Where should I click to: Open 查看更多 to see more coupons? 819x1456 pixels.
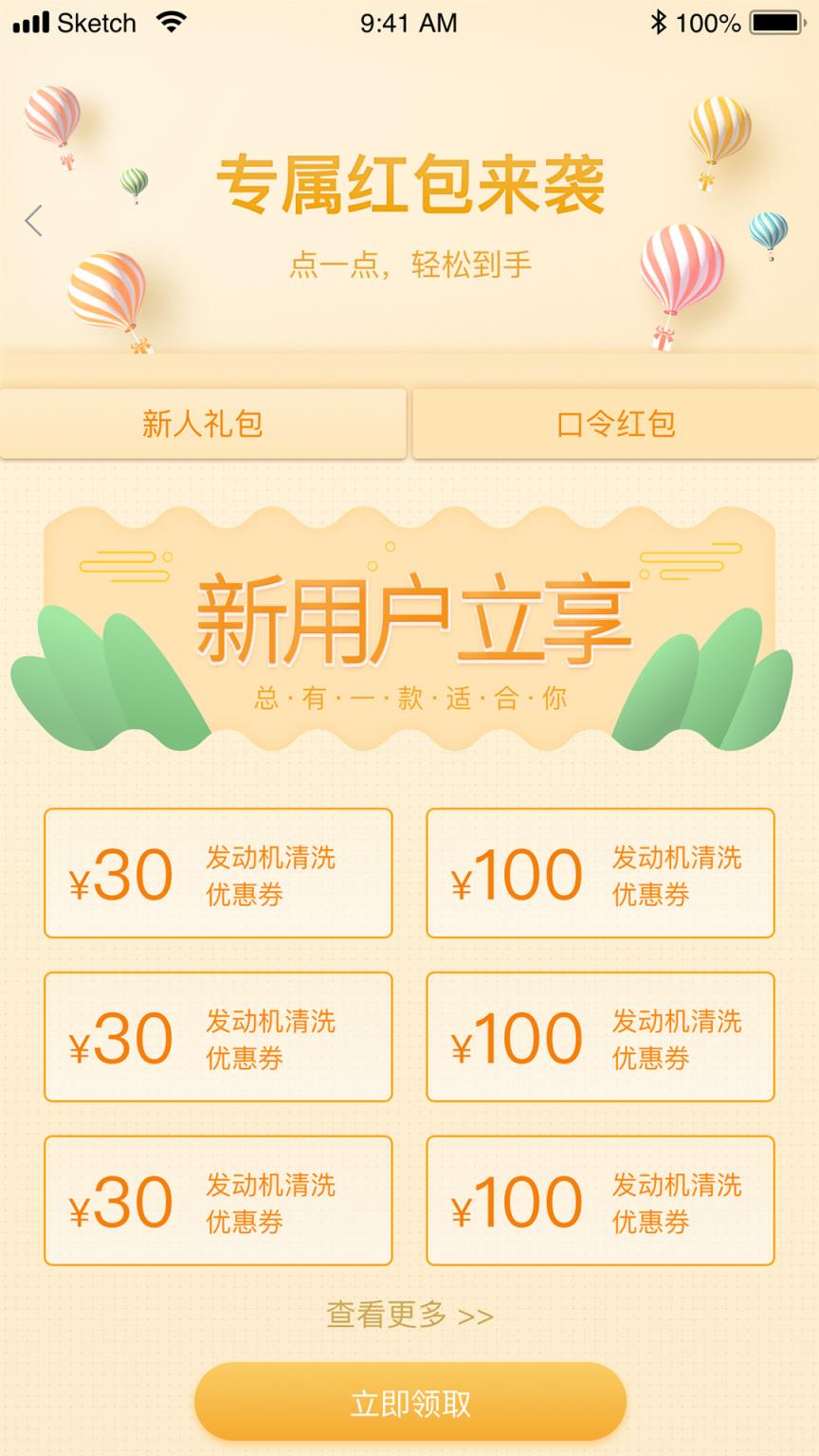[408, 1316]
